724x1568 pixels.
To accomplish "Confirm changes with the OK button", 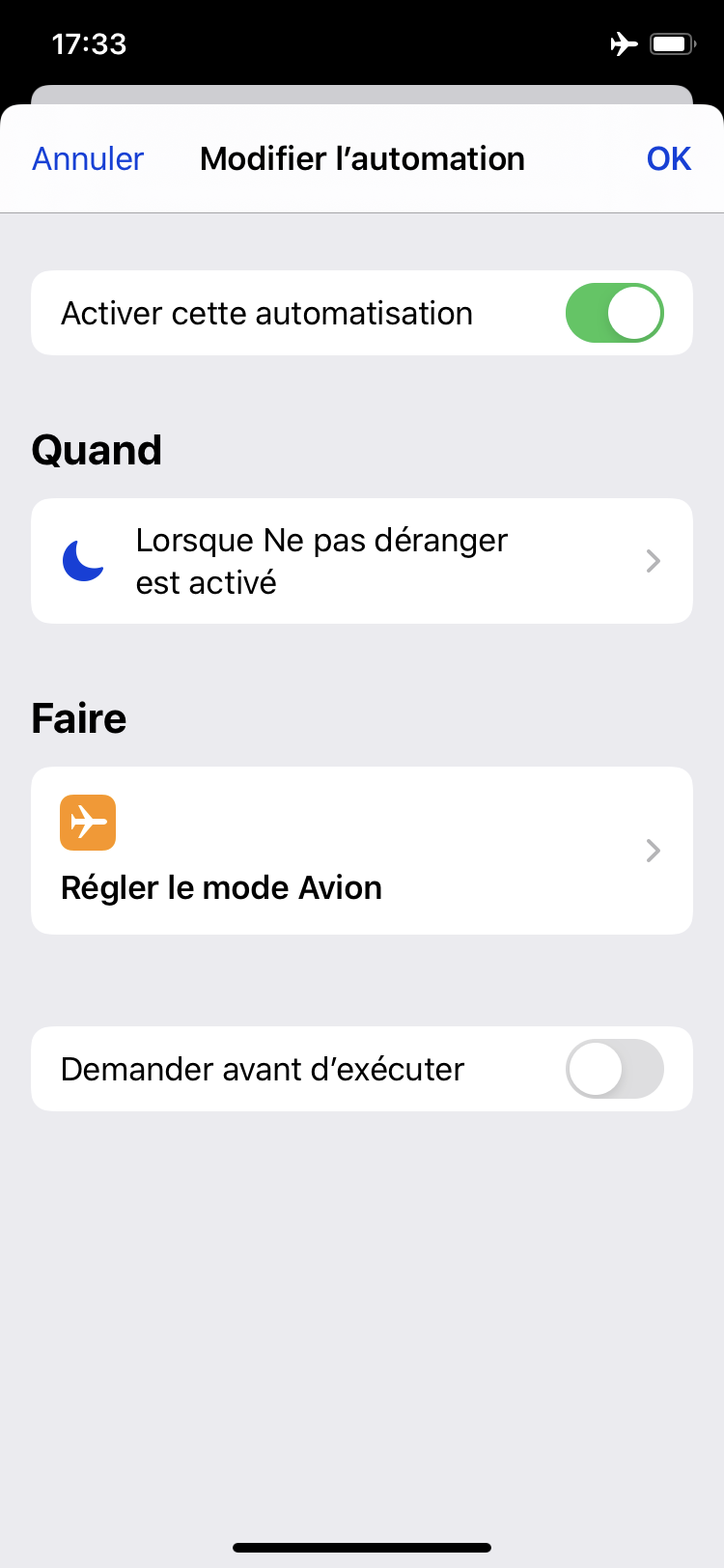I will coord(668,159).
